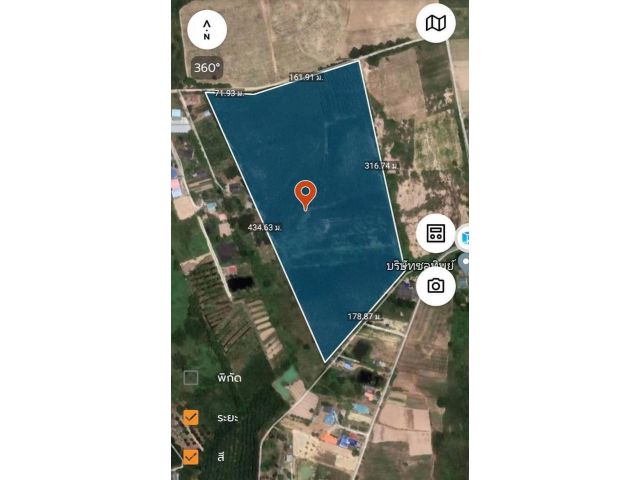Capture the map with the camera button
Screen dimensions: 640x480
click(435, 286)
